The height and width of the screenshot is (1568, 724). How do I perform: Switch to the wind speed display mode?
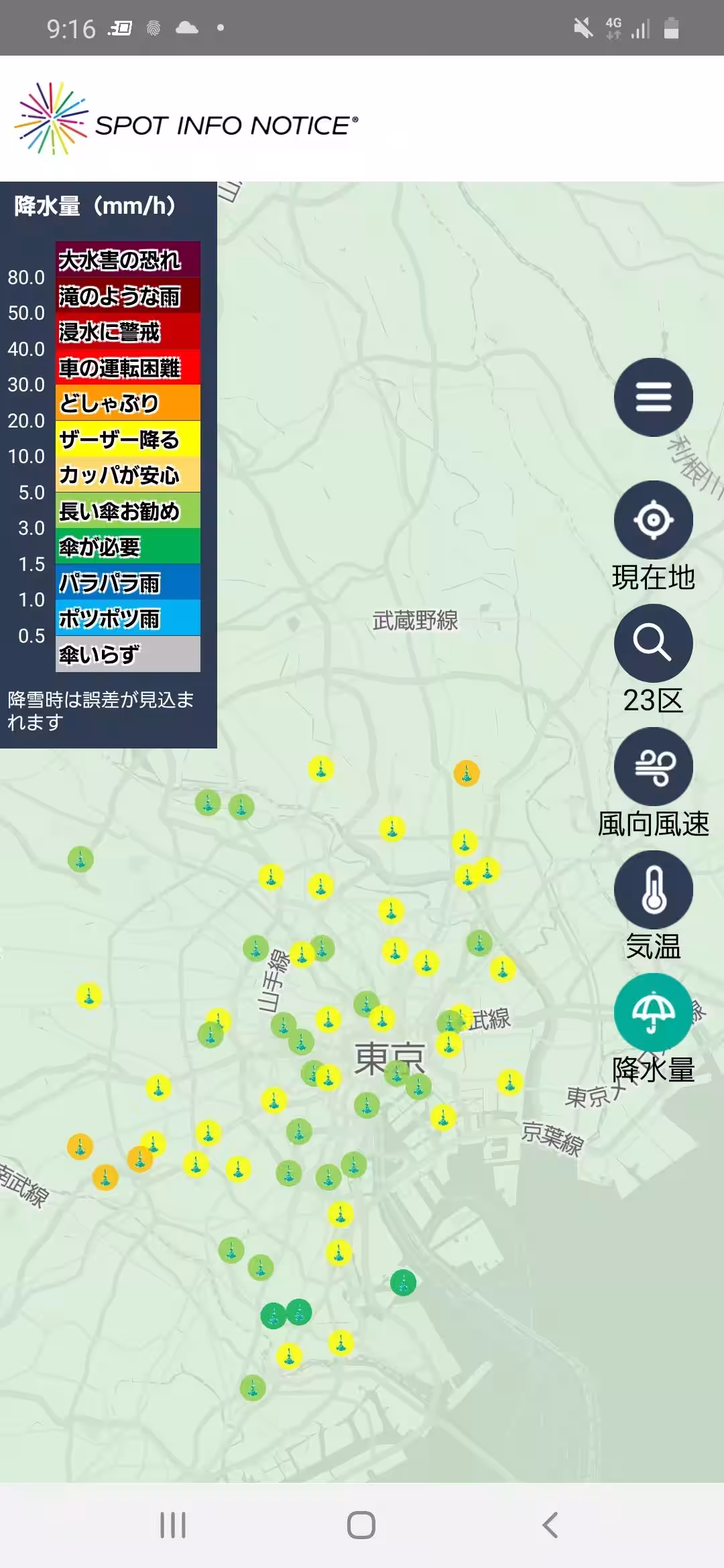(653, 767)
